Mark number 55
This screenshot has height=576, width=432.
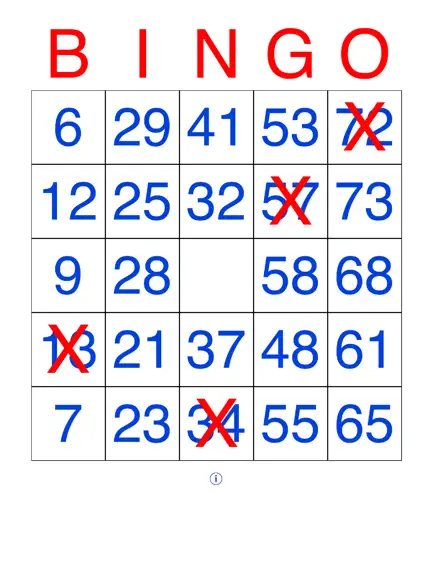(x=291, y=424)
